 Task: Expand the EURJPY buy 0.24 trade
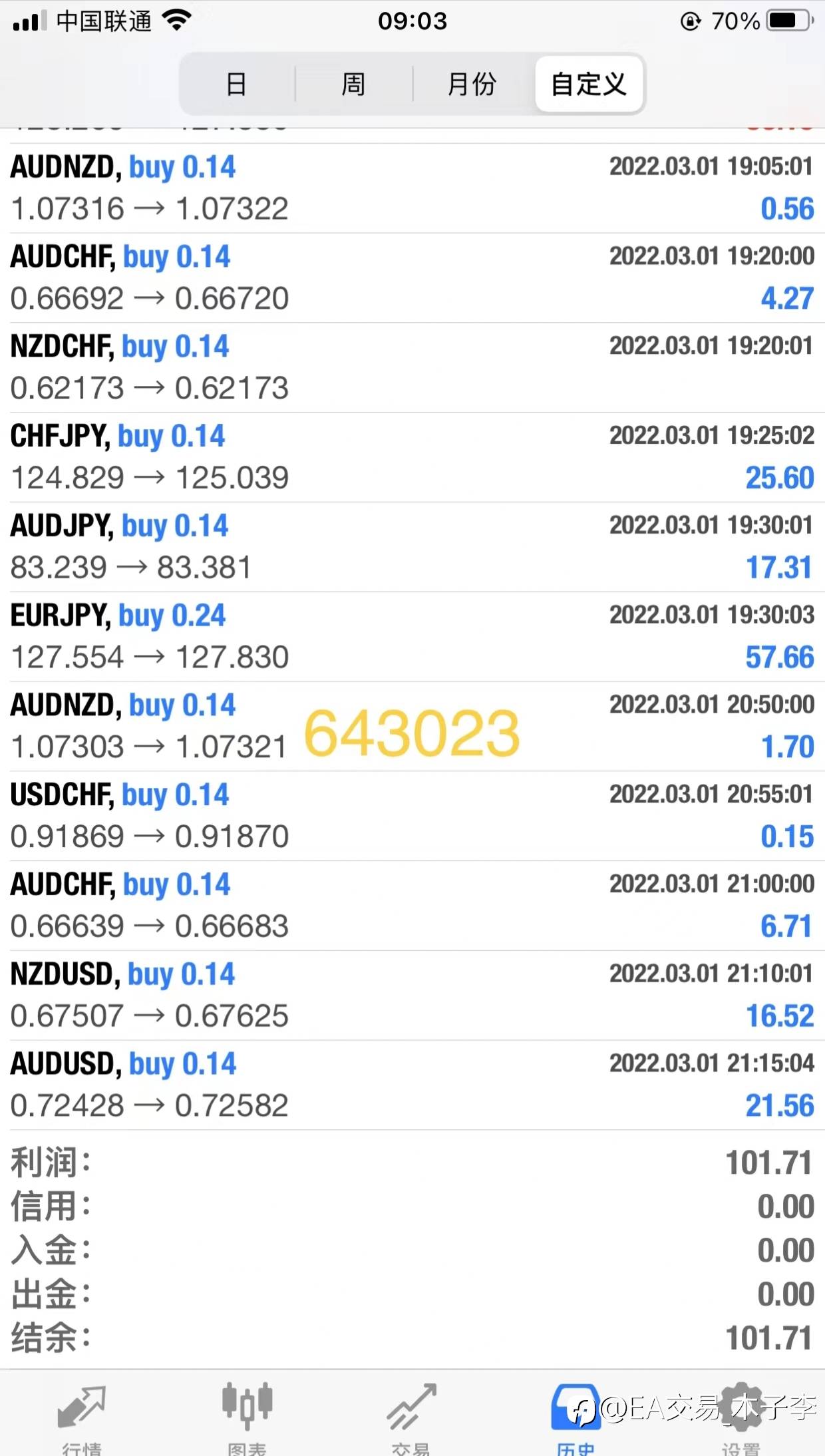412,637
